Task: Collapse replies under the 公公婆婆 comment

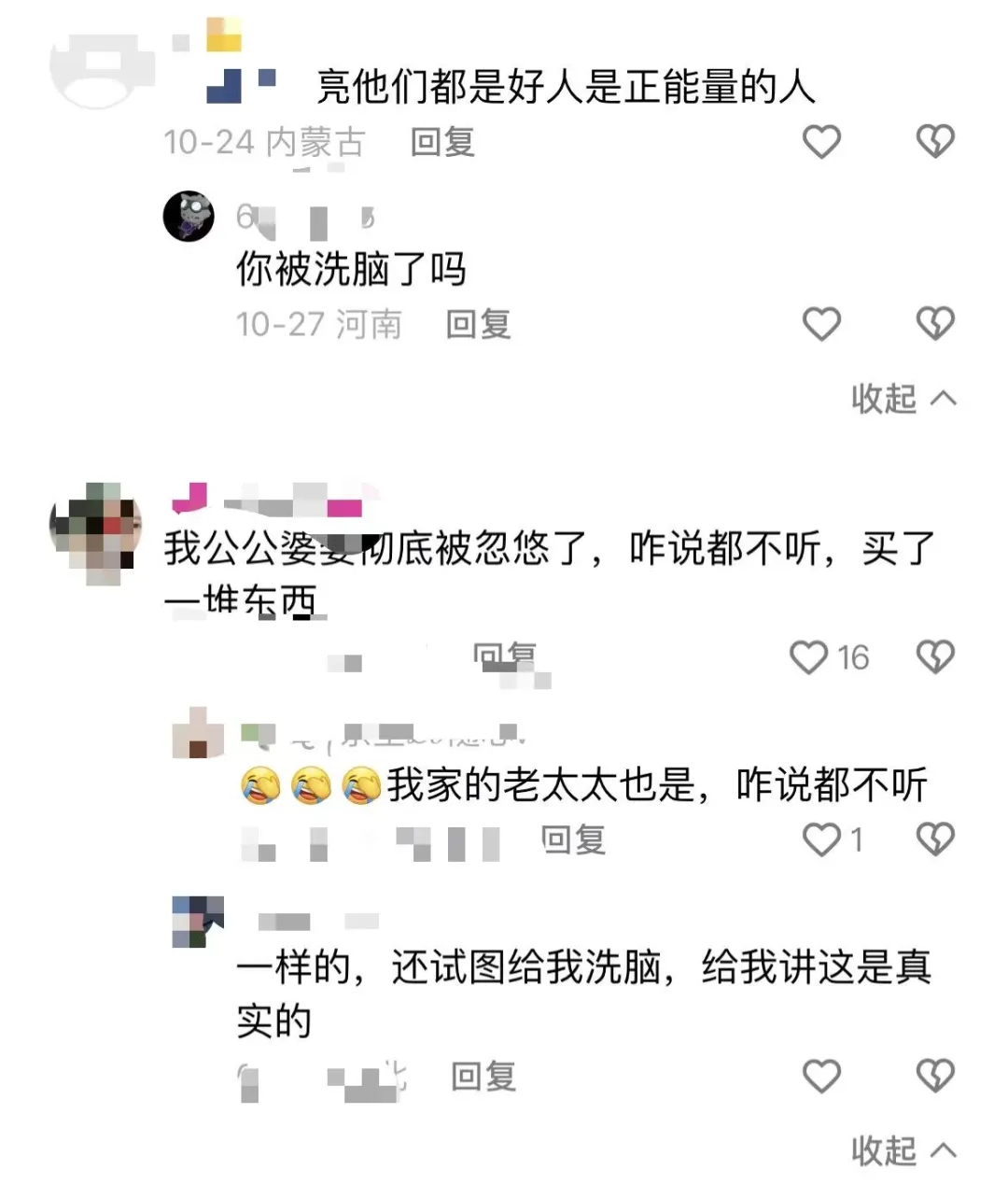Action: click(x=903, y=1150)
